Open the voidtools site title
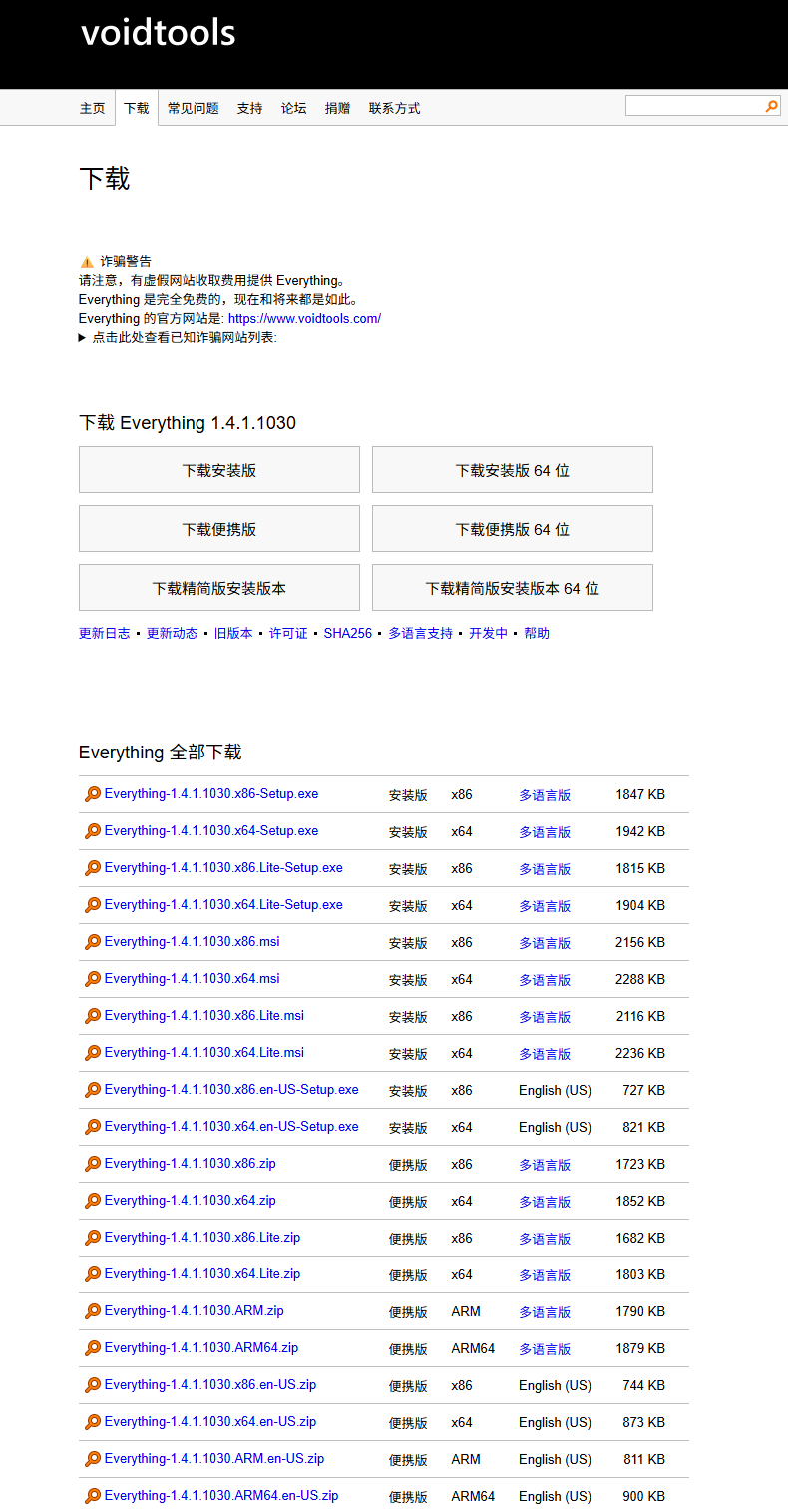788x1512 pixels. pyautogui.click(x=158, y=32)
